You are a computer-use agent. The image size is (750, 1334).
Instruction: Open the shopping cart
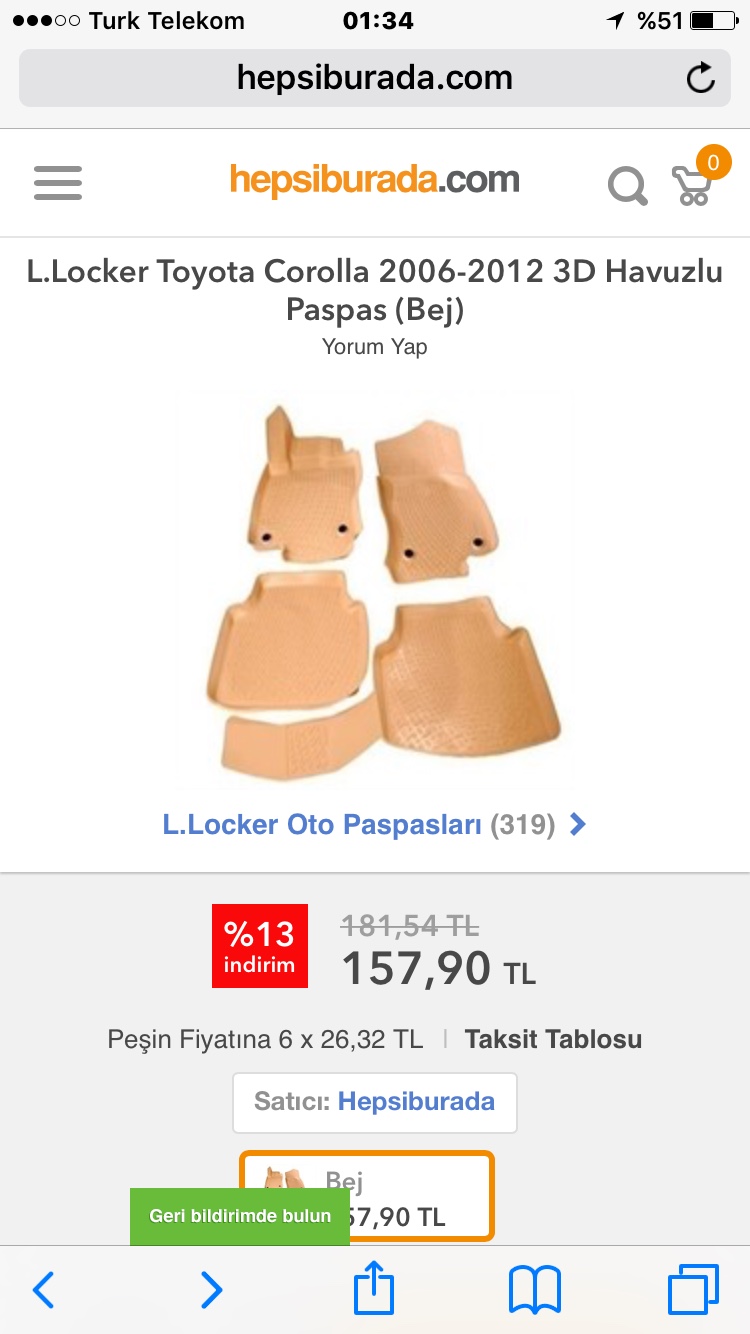coord(693,185)
